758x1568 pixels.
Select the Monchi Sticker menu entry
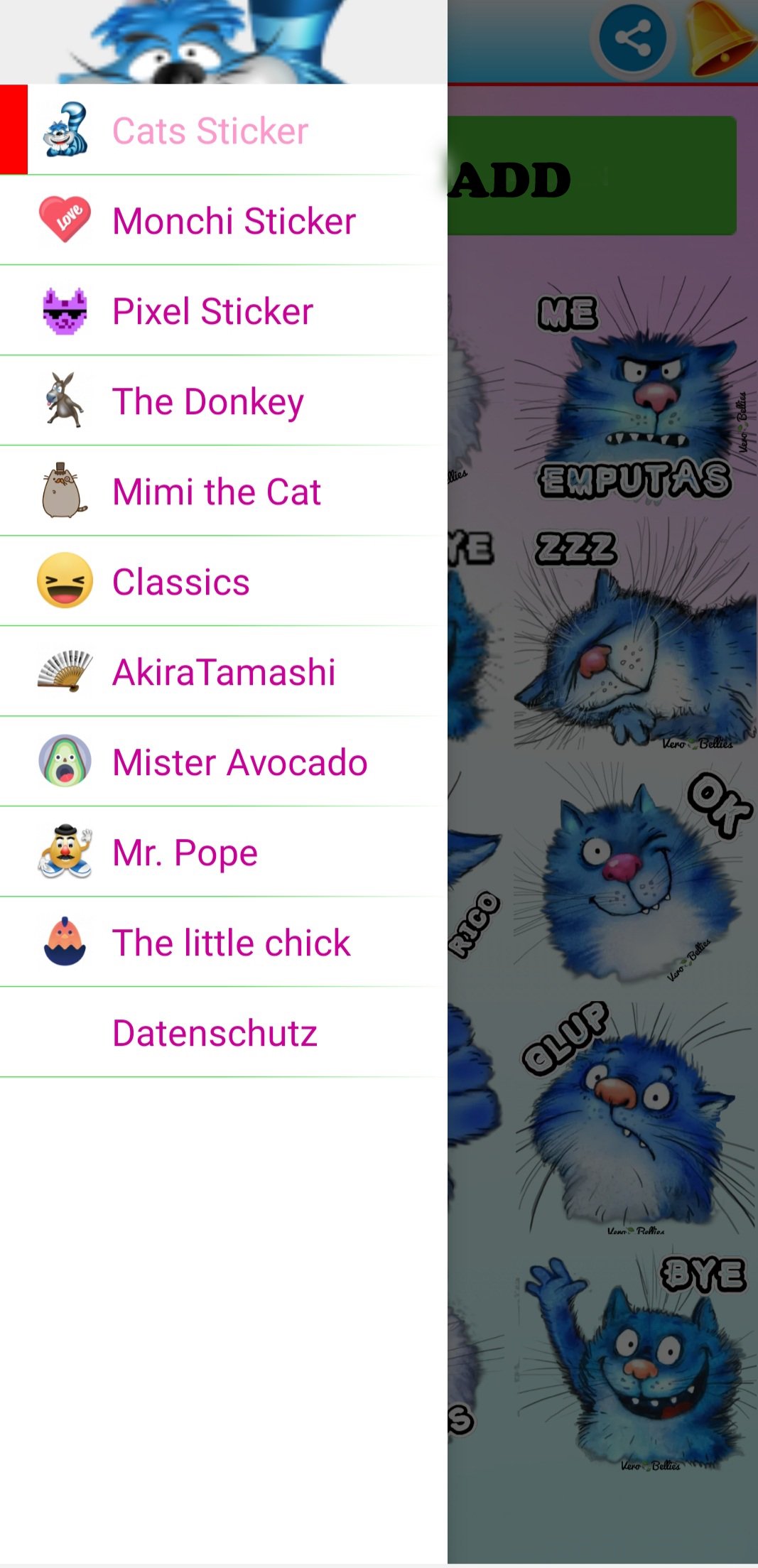[233, 220]
